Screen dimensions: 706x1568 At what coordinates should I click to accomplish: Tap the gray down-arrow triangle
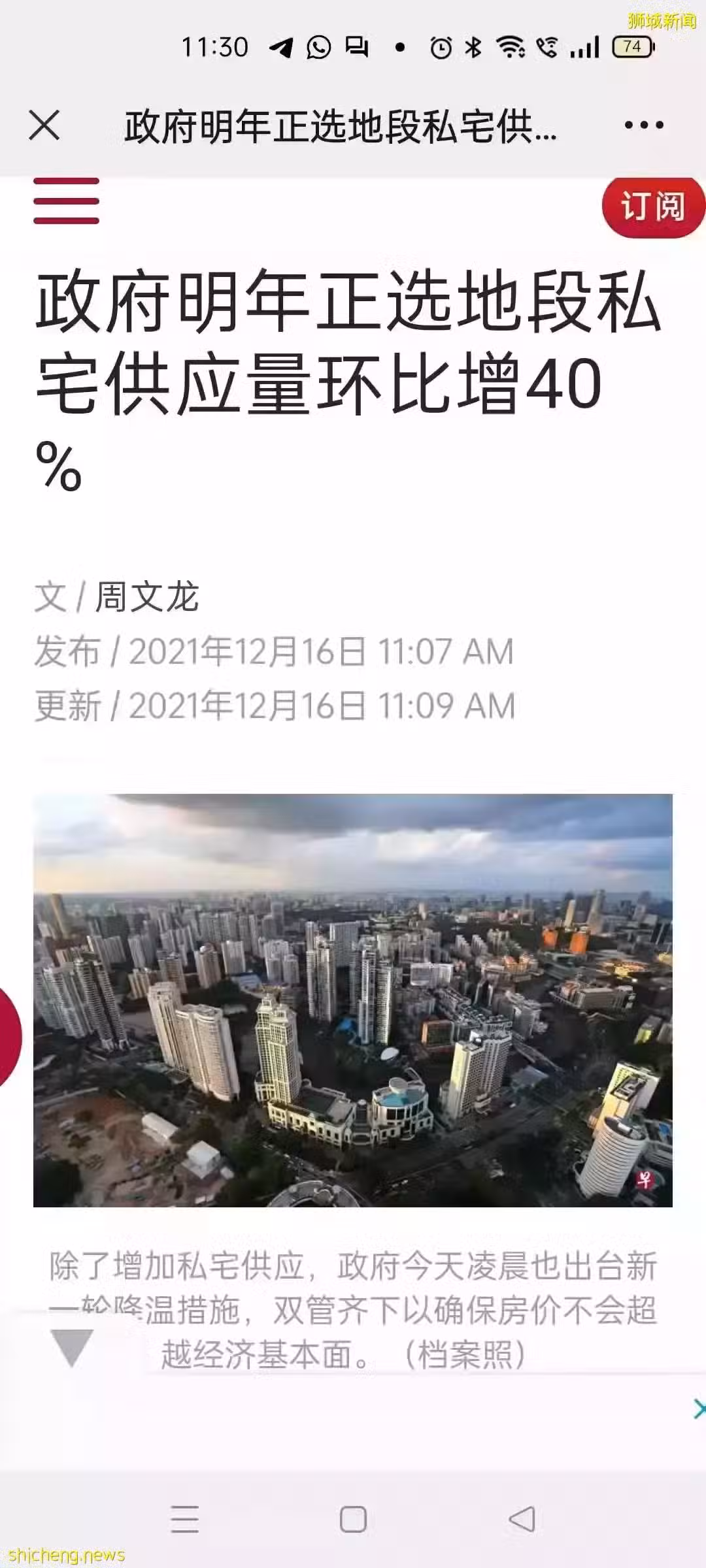click(72, 1347)
